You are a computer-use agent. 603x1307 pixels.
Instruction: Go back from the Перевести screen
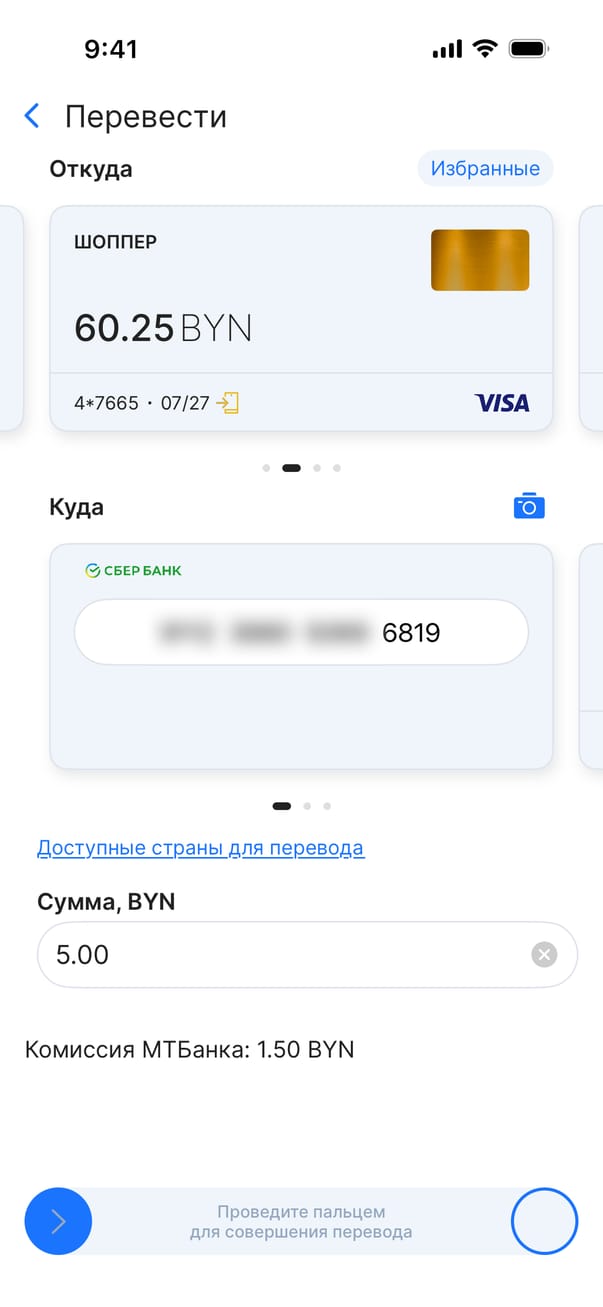coord(32,116)
